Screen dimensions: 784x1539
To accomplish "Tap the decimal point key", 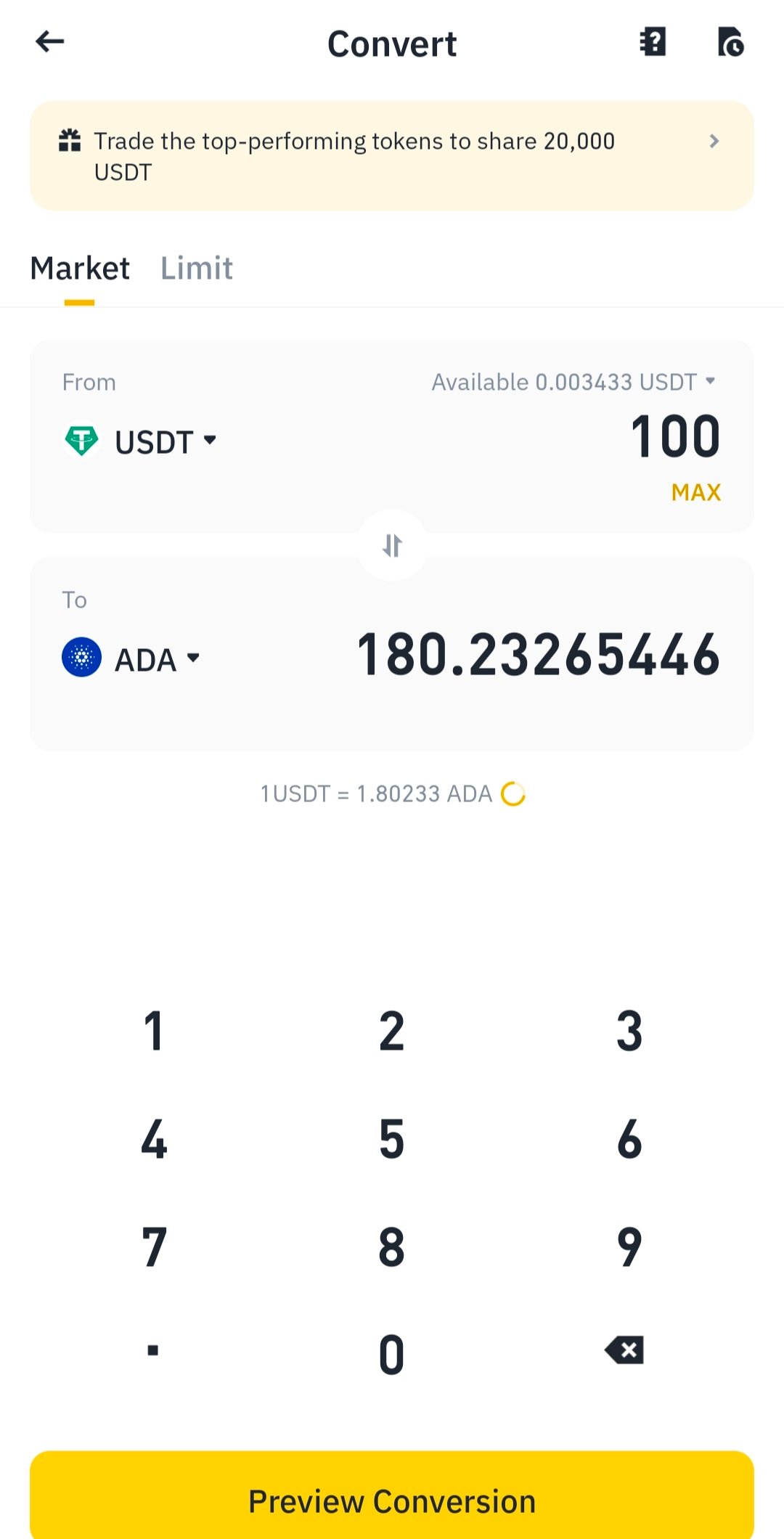I will pos(153,1350).
